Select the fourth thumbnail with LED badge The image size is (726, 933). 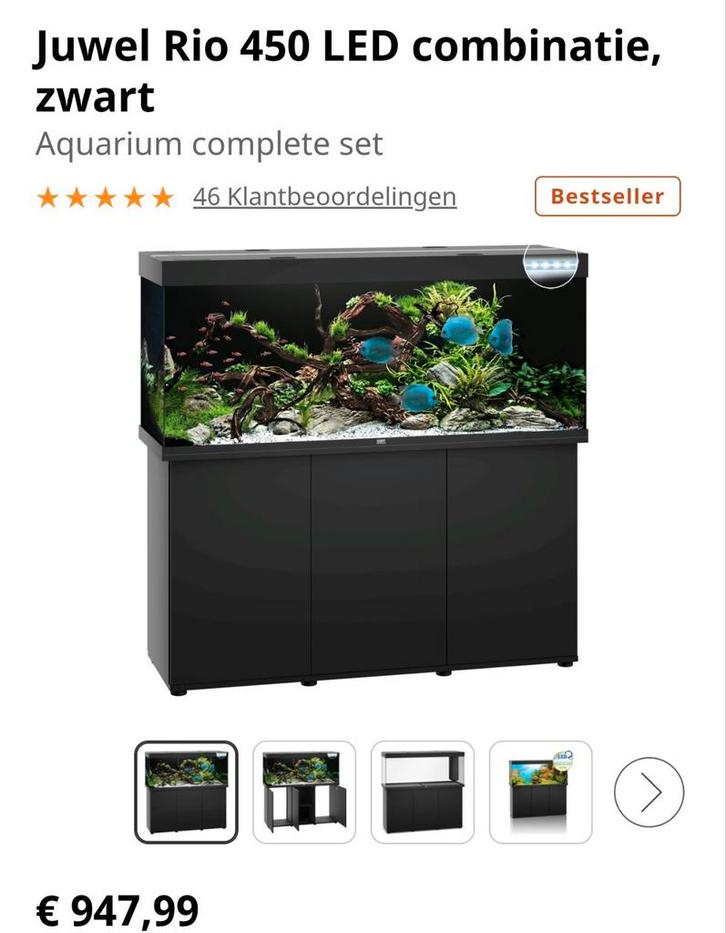pyautogui.click(x=540, y=791)
